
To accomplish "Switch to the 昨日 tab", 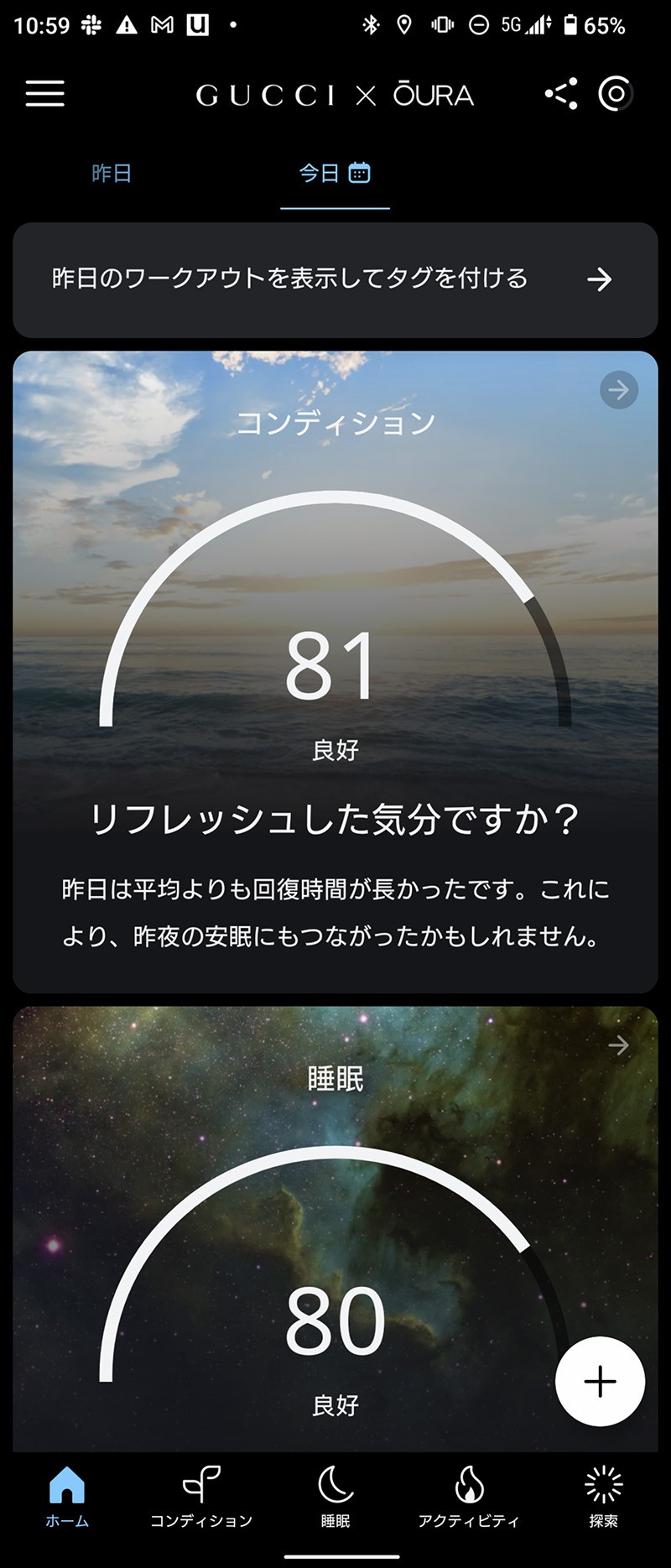I will pyautogui.click(x=112, y=174).
